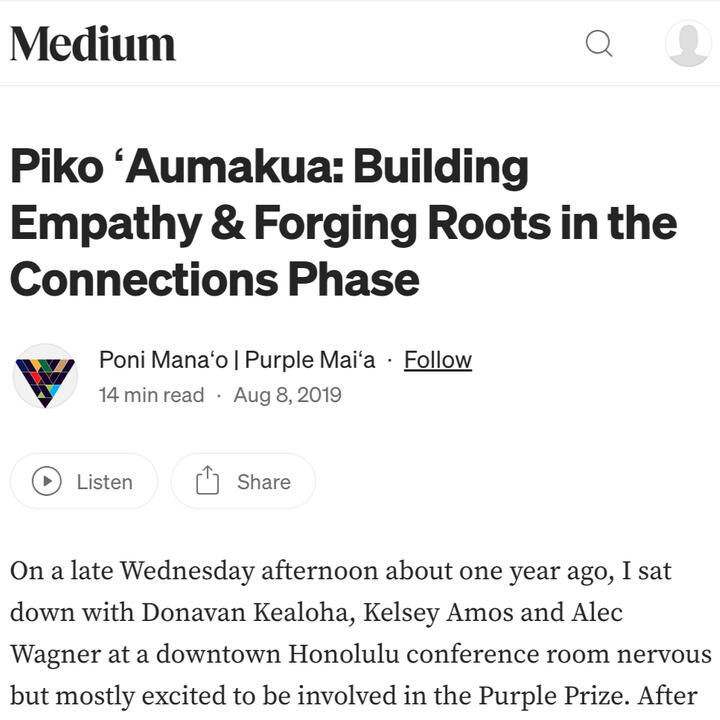Open the user profile avatar

click(x=688, y=44)
